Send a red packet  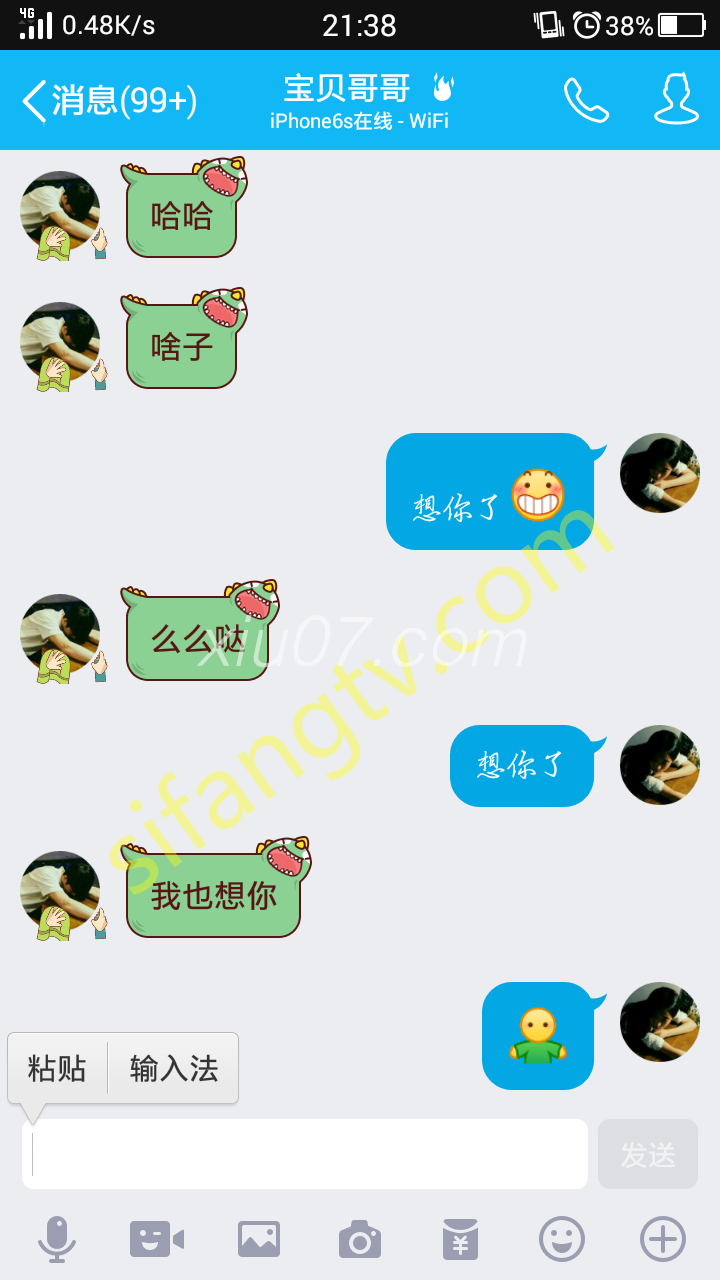[x=460, y=1240]
